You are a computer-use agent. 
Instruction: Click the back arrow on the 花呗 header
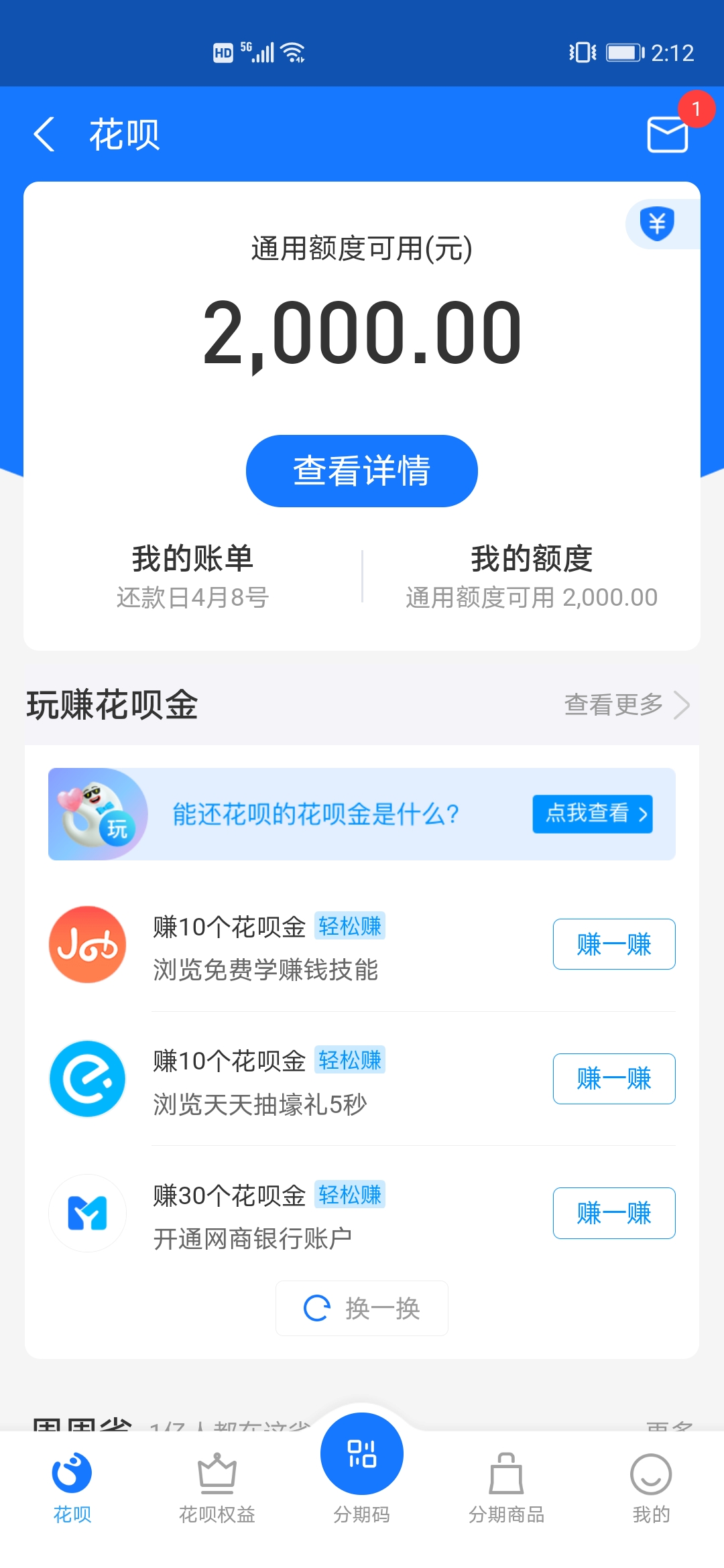pos(44,133)
